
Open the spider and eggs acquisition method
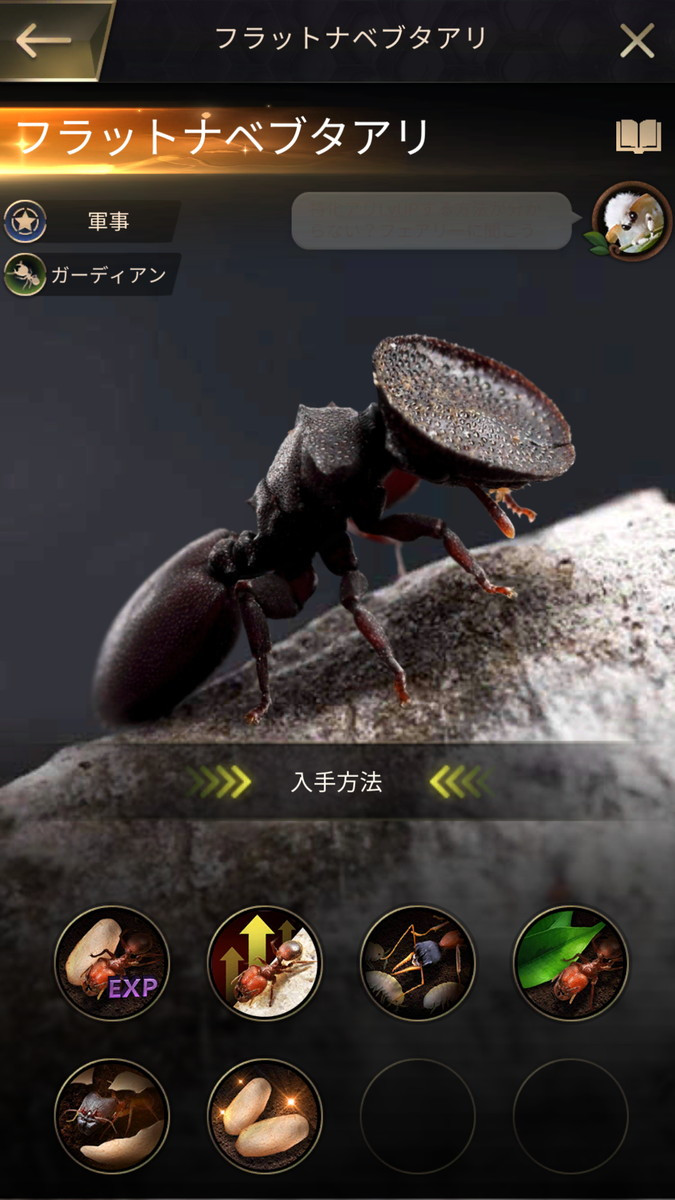point(418,963)
